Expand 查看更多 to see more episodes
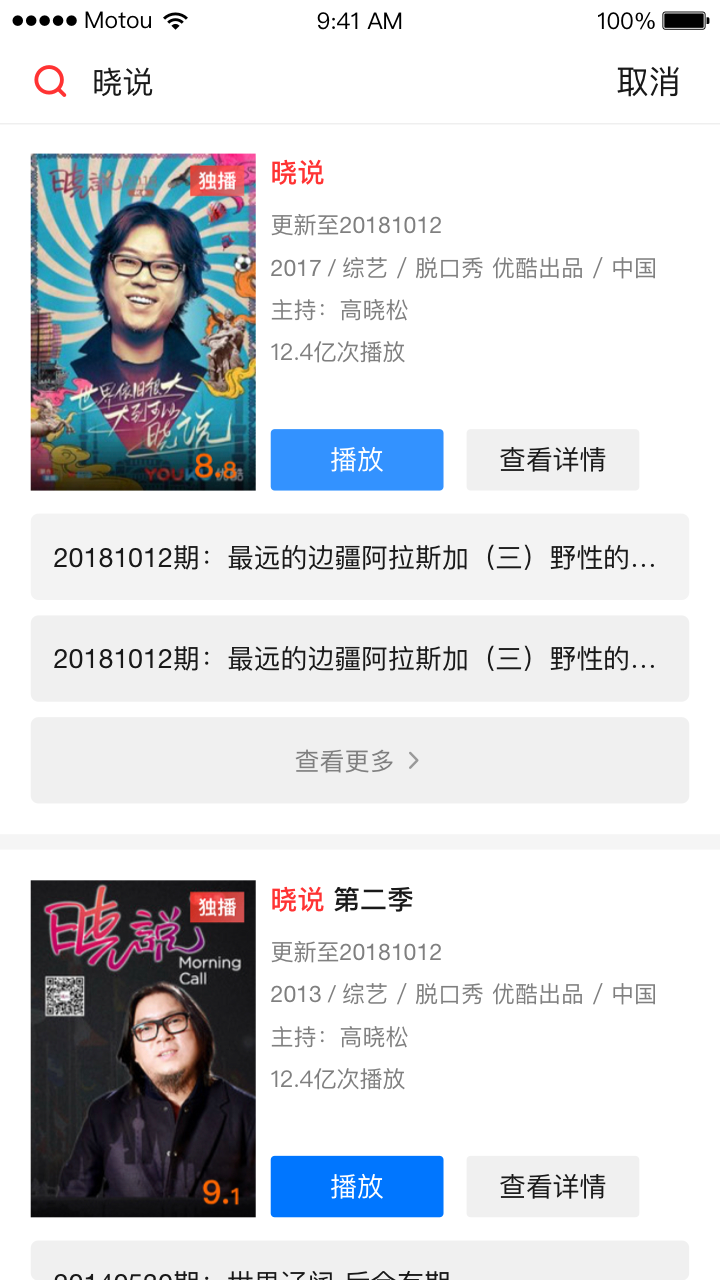 pyautogui.click(x=360, y=761)
